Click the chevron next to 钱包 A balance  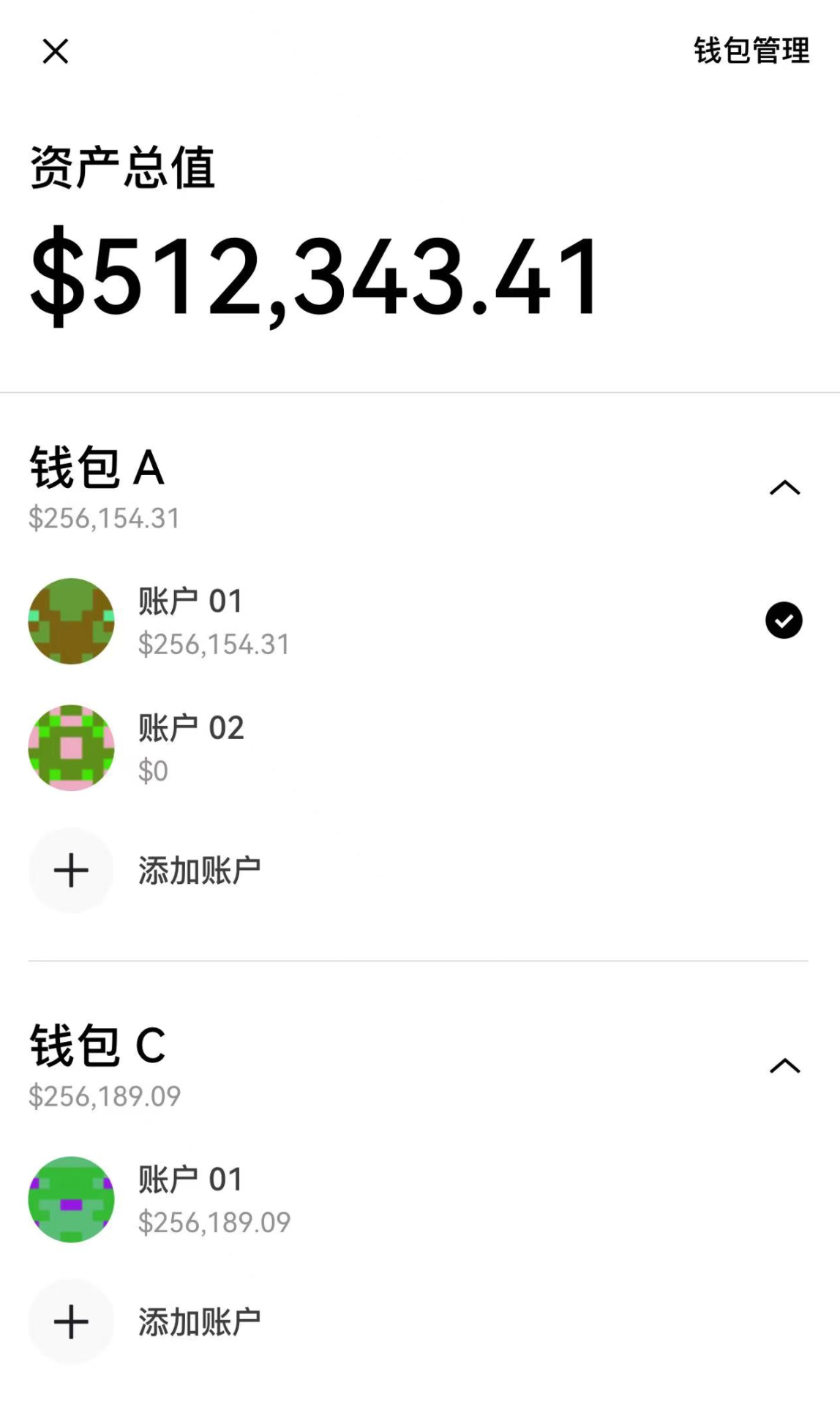pos(784,487)
